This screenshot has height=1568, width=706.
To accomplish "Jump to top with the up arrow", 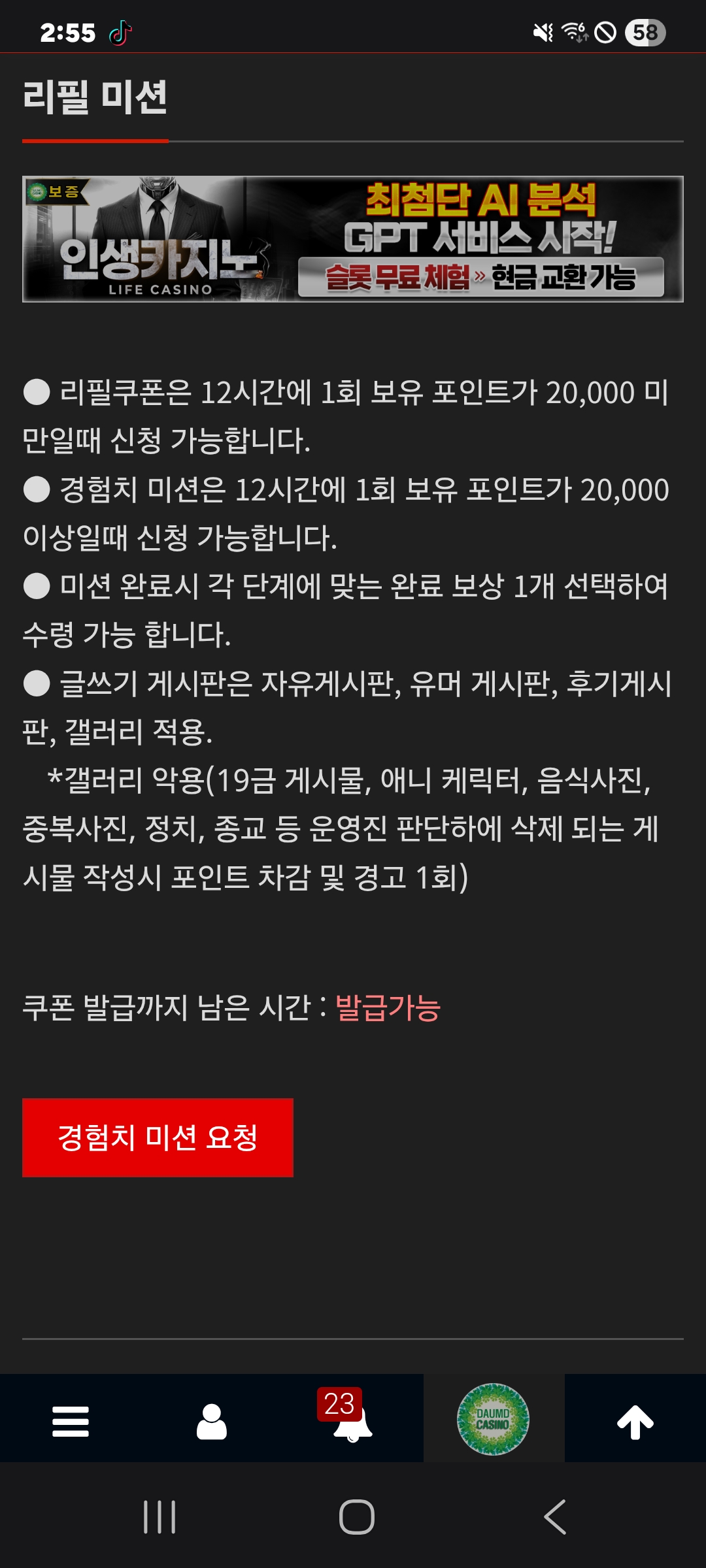I will pos(635,1421).
